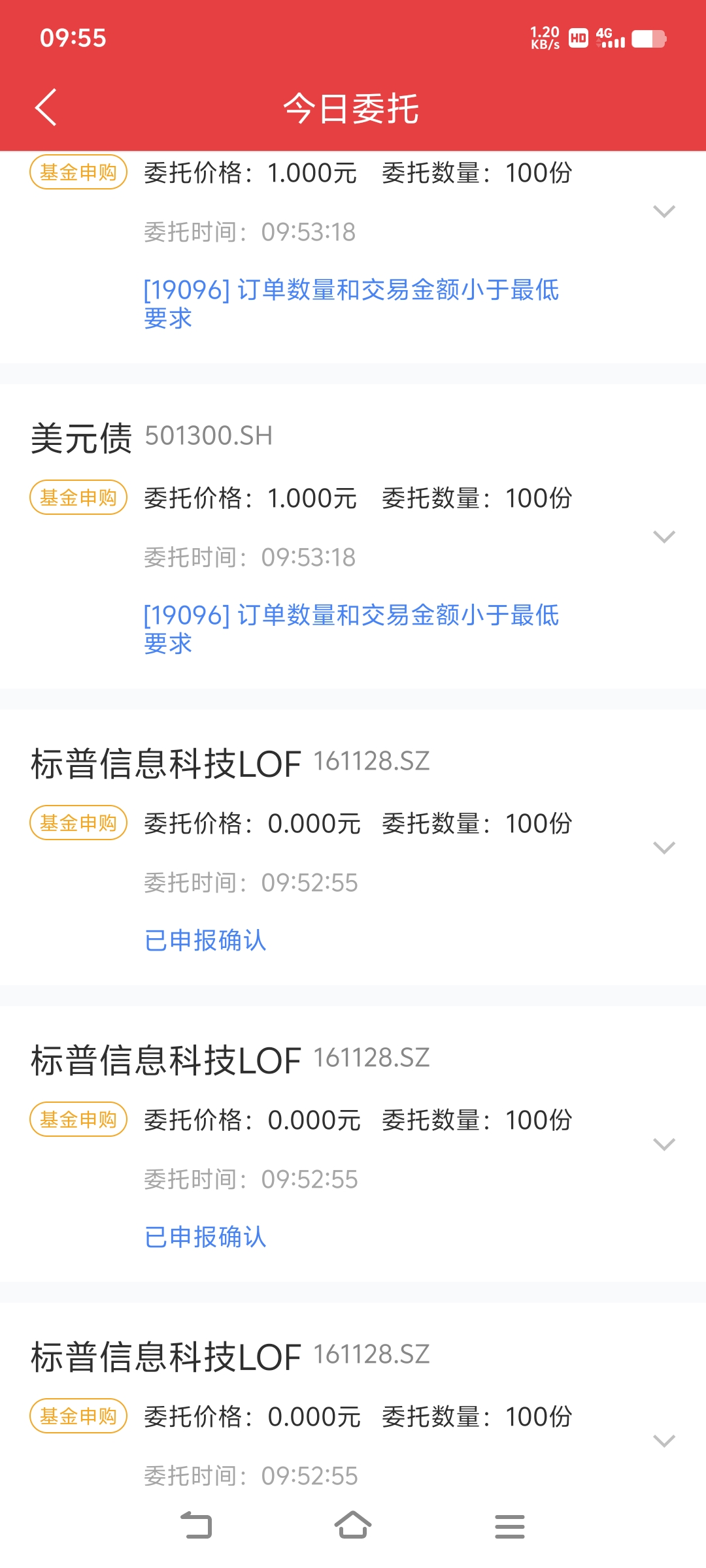
Task: Open recent apps from the navigation bar
Action: 510,1526
